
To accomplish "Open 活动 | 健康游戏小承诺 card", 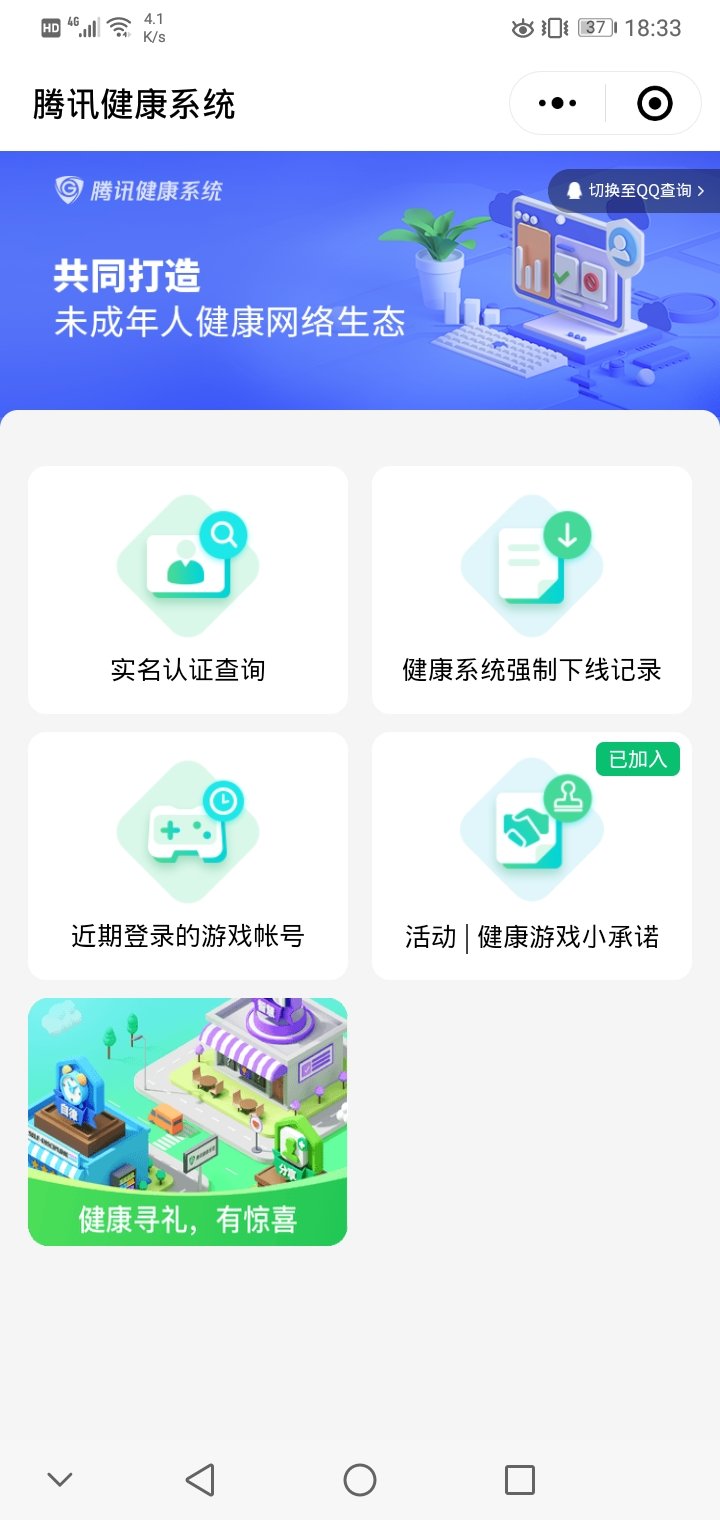I will click(x=532, y=856).
